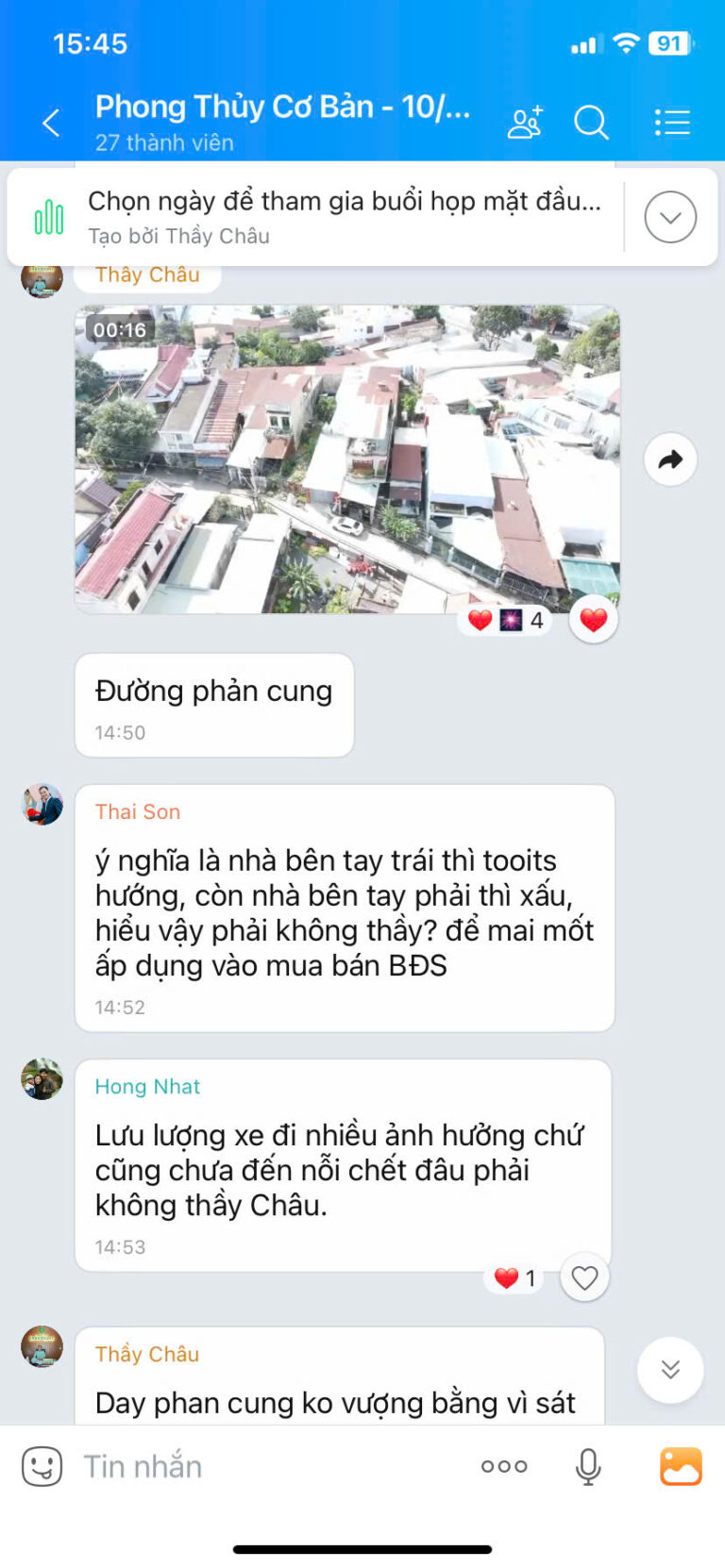Forward the aerial video message
725x1568 pixels.
tap(670, 459)
